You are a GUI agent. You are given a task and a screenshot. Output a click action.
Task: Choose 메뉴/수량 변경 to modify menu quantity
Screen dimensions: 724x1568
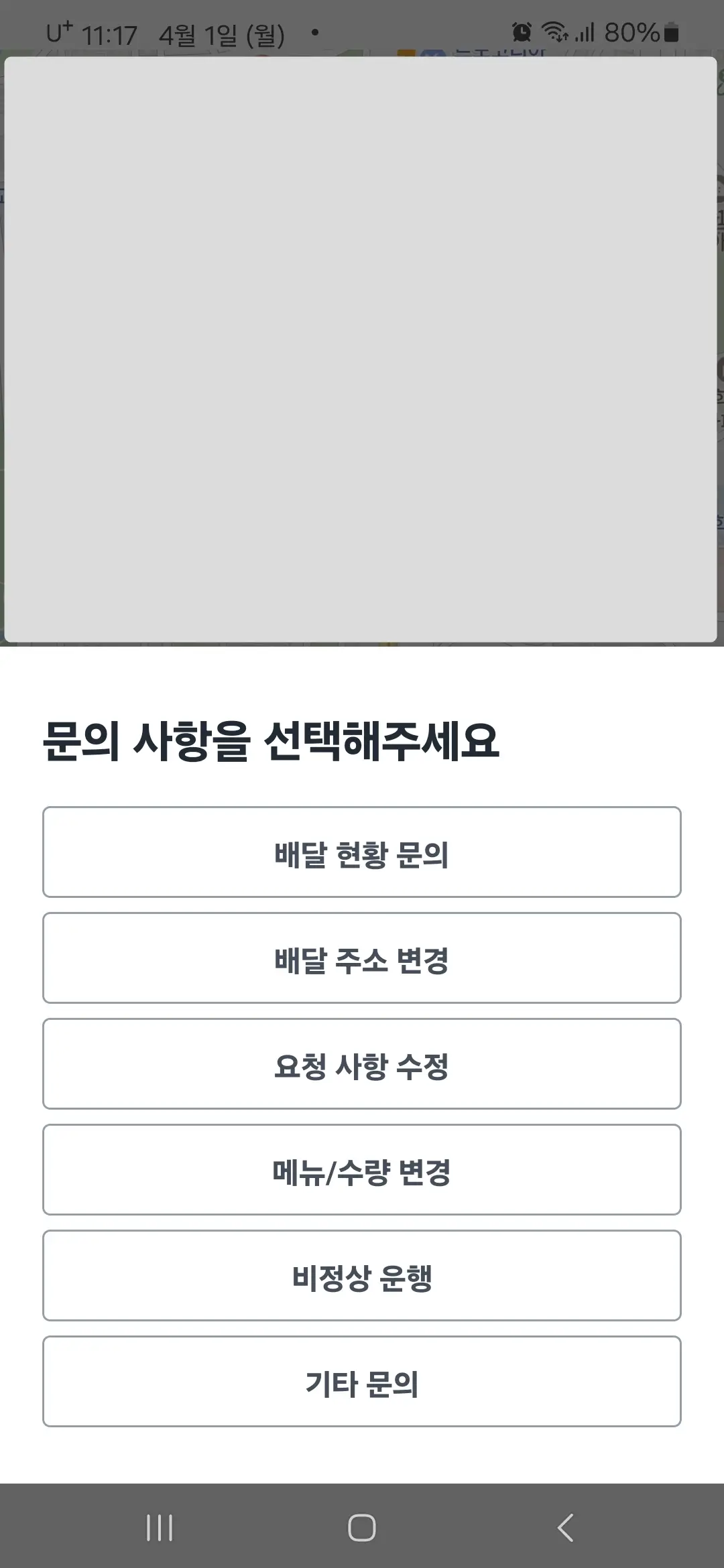pos(362,1169)
